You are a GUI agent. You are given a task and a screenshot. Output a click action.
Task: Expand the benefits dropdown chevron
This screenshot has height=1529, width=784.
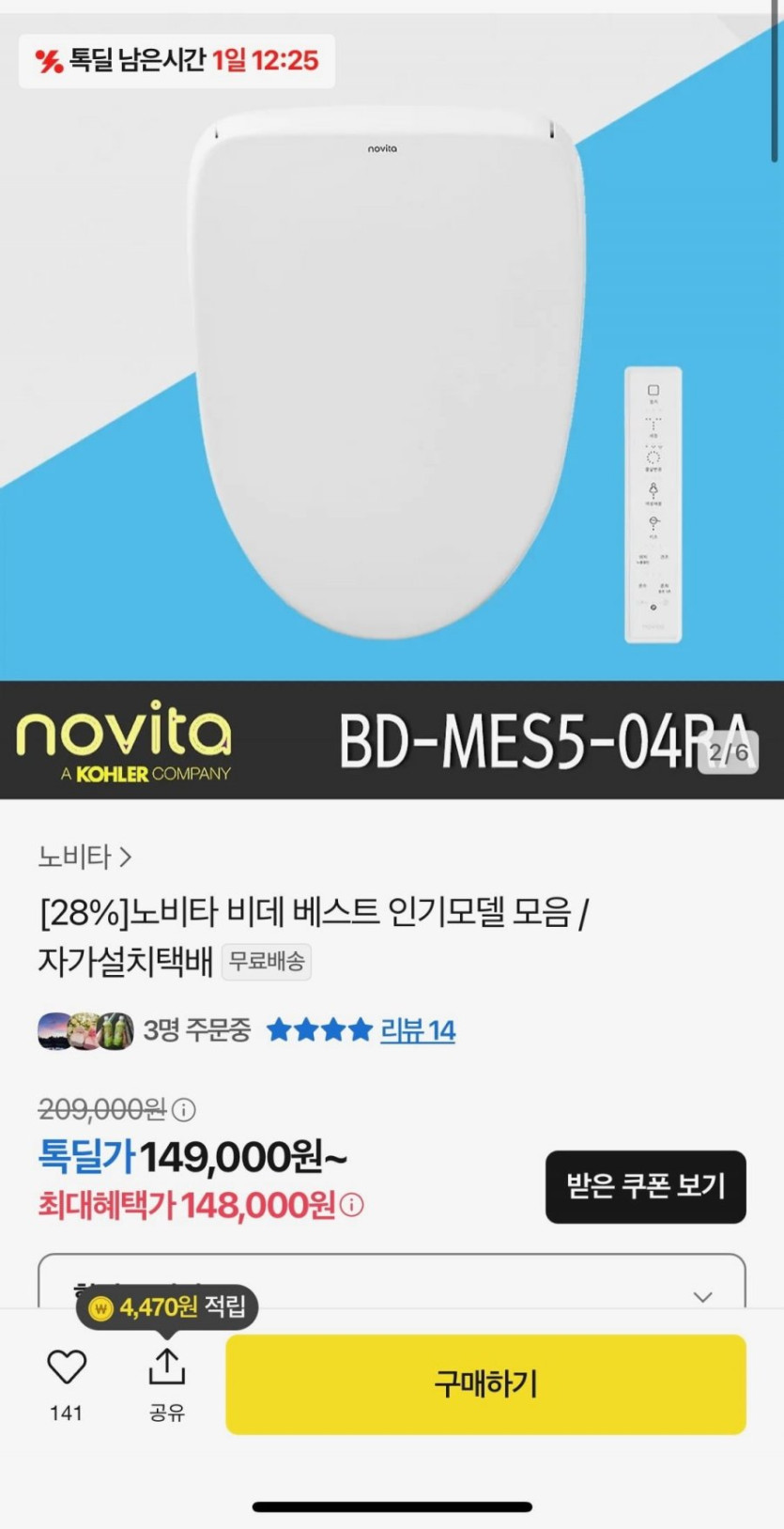(702, 1297)
